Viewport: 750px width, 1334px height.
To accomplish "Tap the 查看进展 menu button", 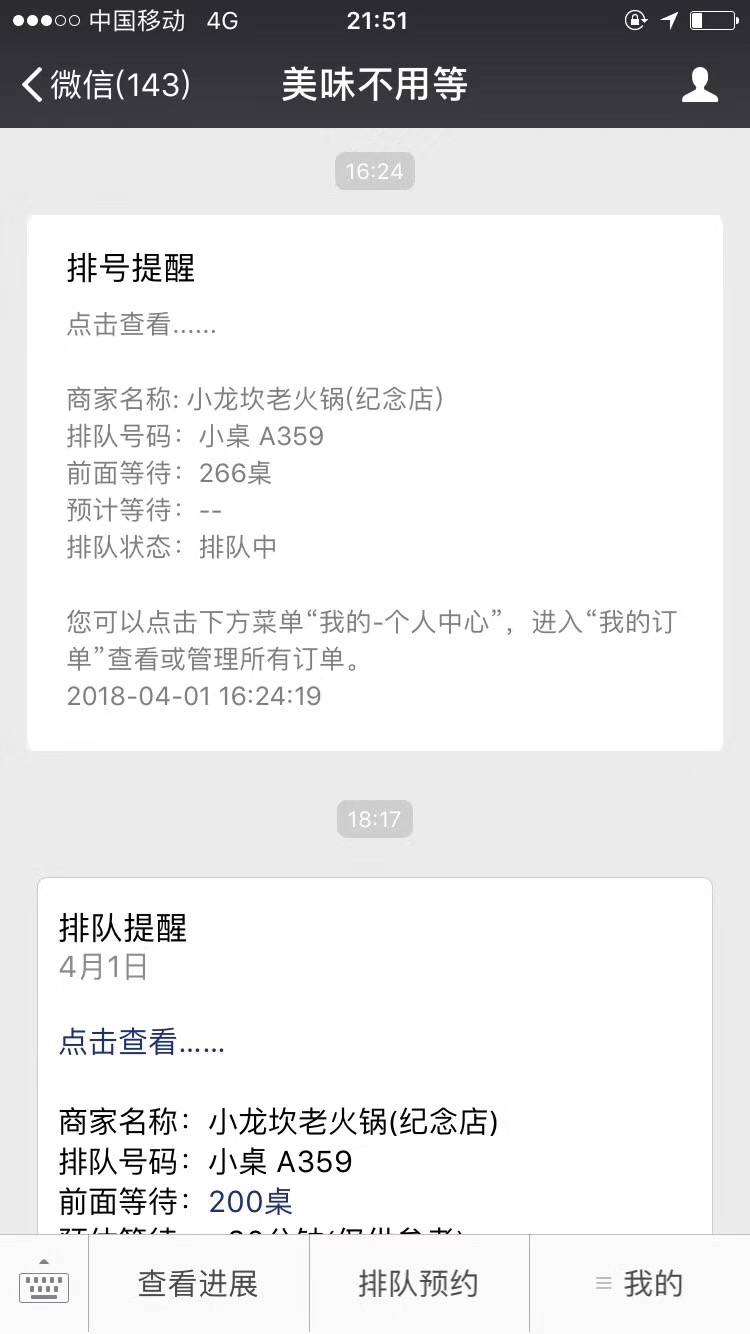I will [198, 1284].
